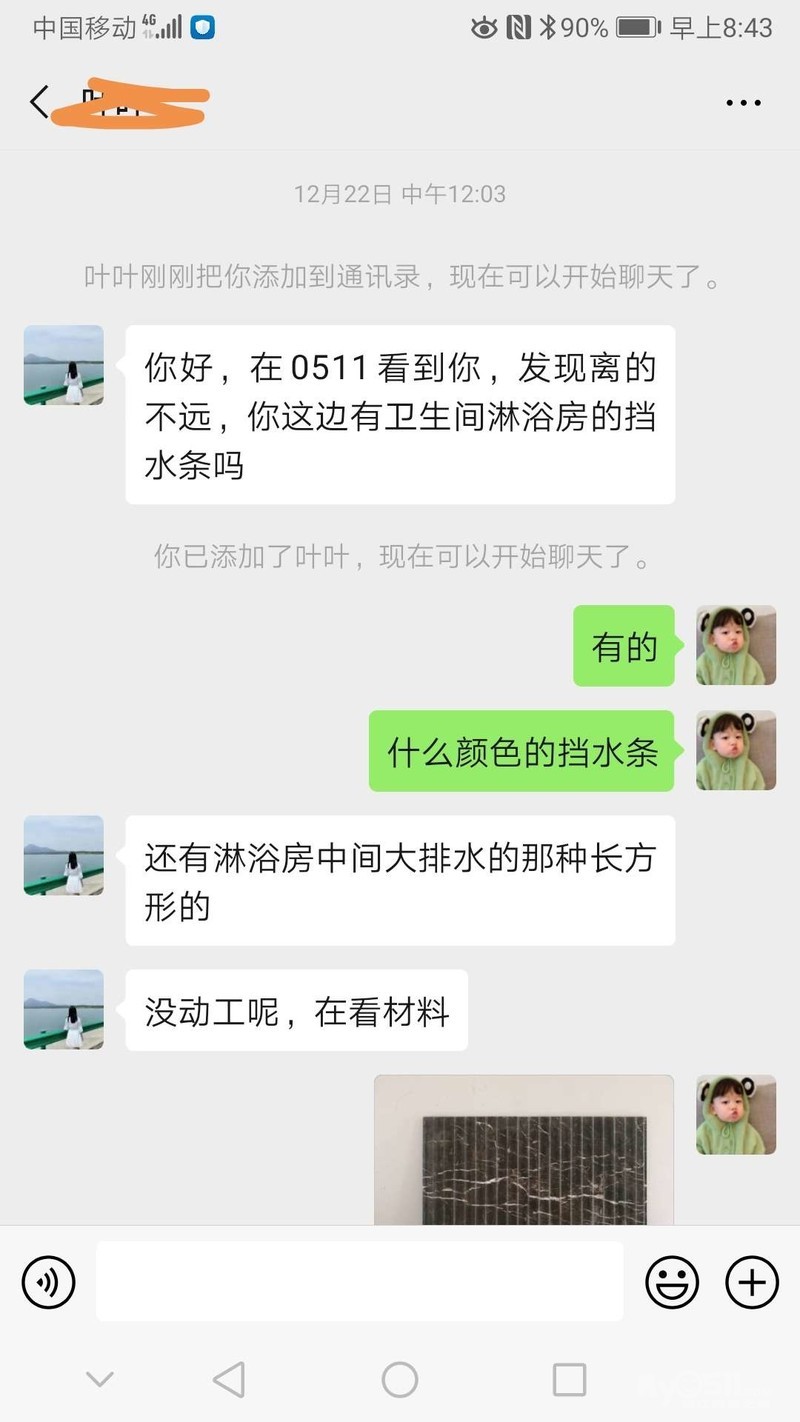Open own avatar beside "有的" message
This screenshot has width=800, height=1422.
pos(736,645)
